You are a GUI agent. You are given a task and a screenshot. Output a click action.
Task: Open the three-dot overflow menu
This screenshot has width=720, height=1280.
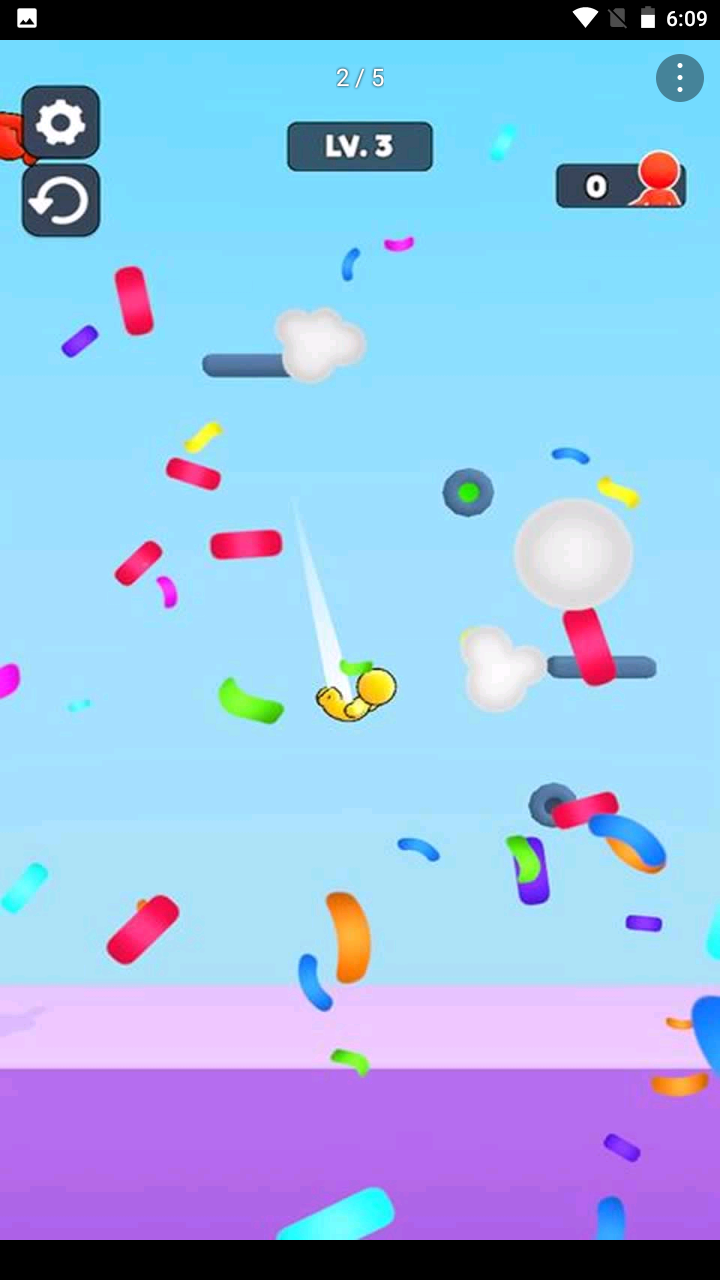point(680,78)
